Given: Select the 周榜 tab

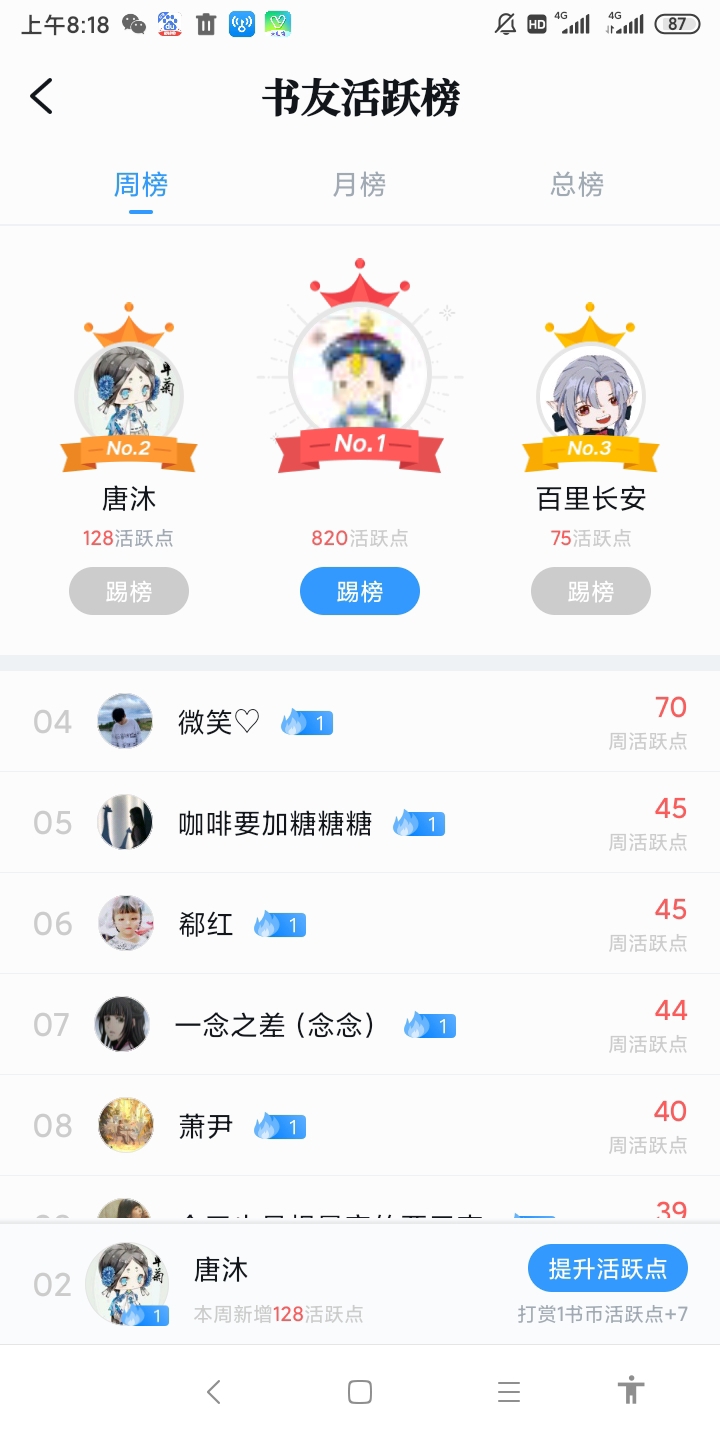Looking at the screenshot, I should [141, 185].
